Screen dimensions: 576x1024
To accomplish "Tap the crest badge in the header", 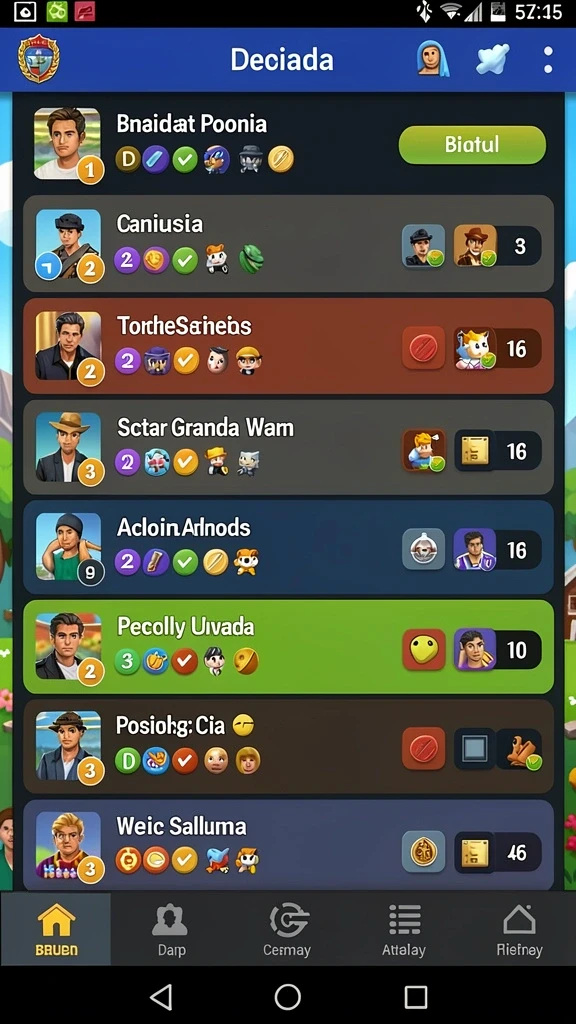I will [x=39, y=59].
